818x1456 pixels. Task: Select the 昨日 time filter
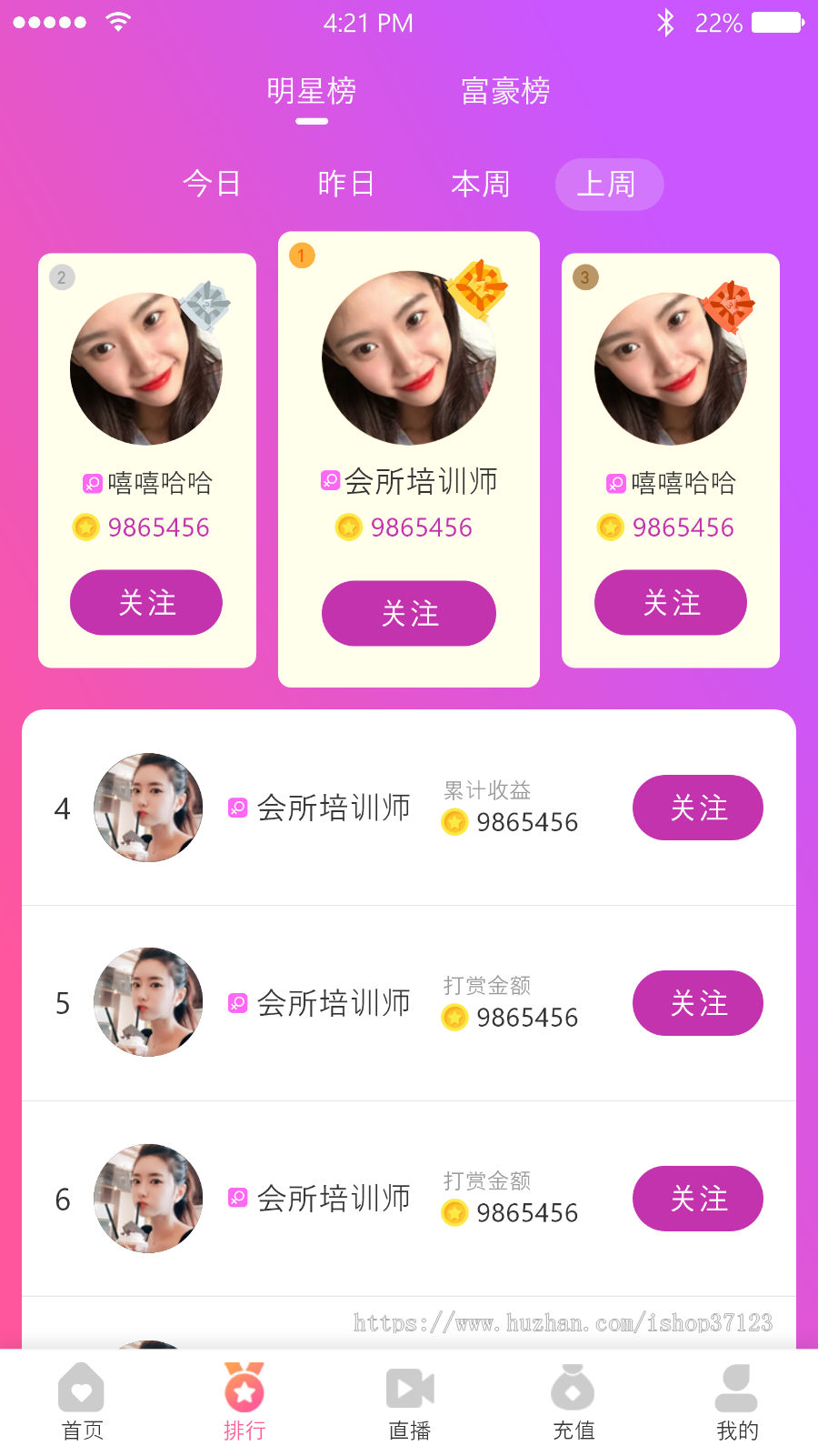[x=346, y=185]
